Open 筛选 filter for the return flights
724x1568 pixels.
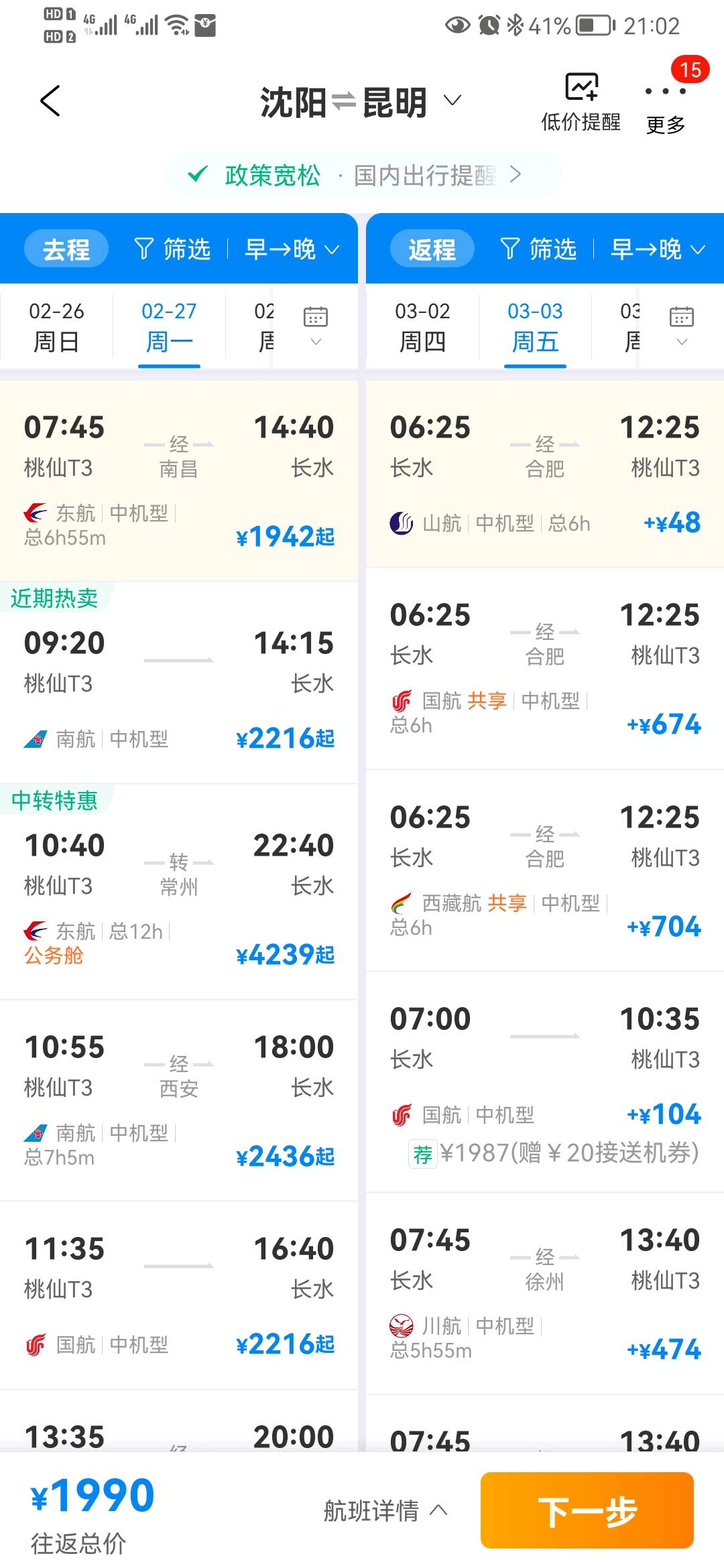pyautogui.click(x=539, y=249)
